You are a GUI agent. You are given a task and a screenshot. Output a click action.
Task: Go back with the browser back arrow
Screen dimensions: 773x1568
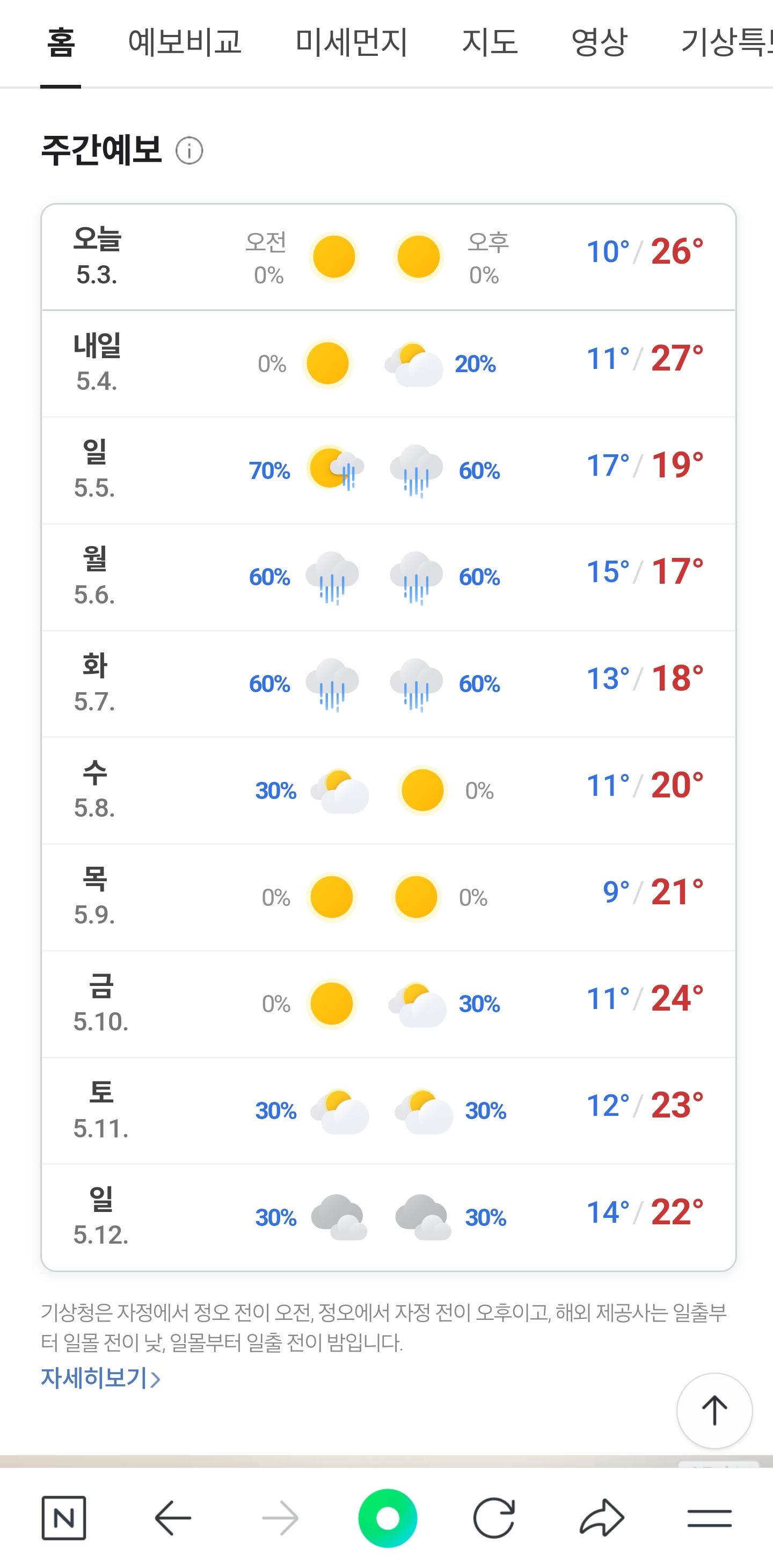click(173, 1518)
